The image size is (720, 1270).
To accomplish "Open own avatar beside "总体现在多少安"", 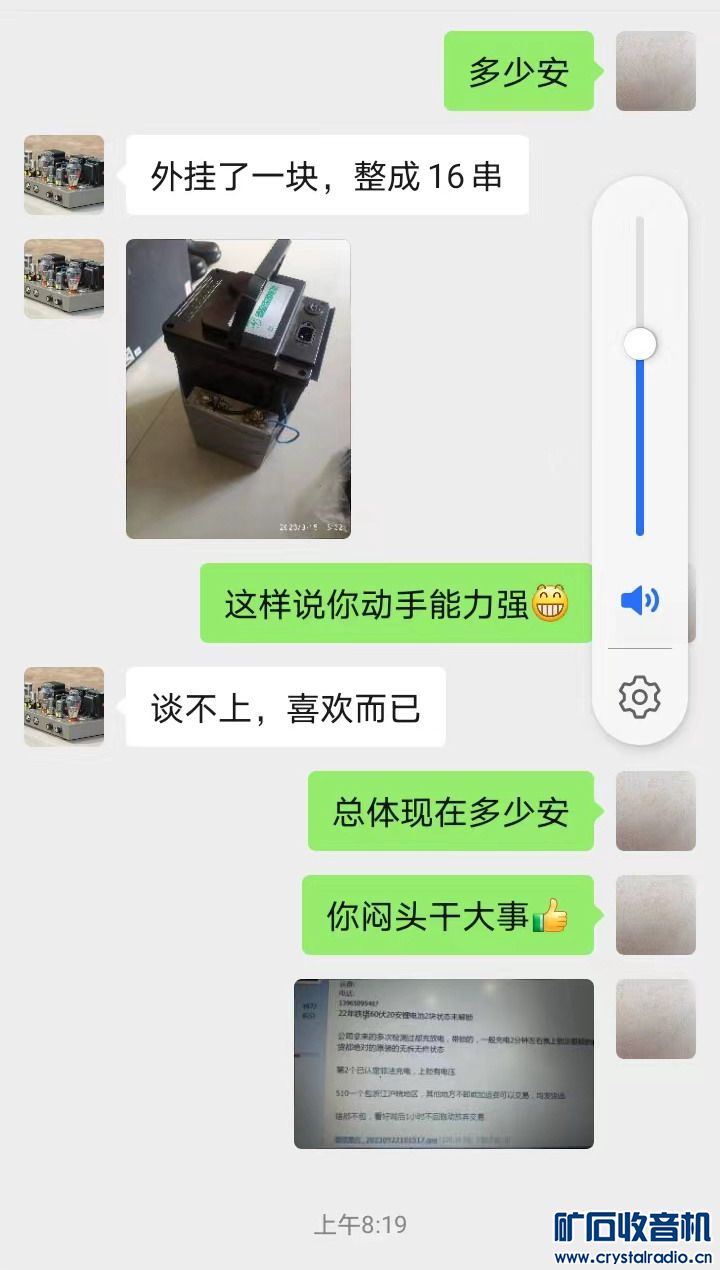I will 655,811.
